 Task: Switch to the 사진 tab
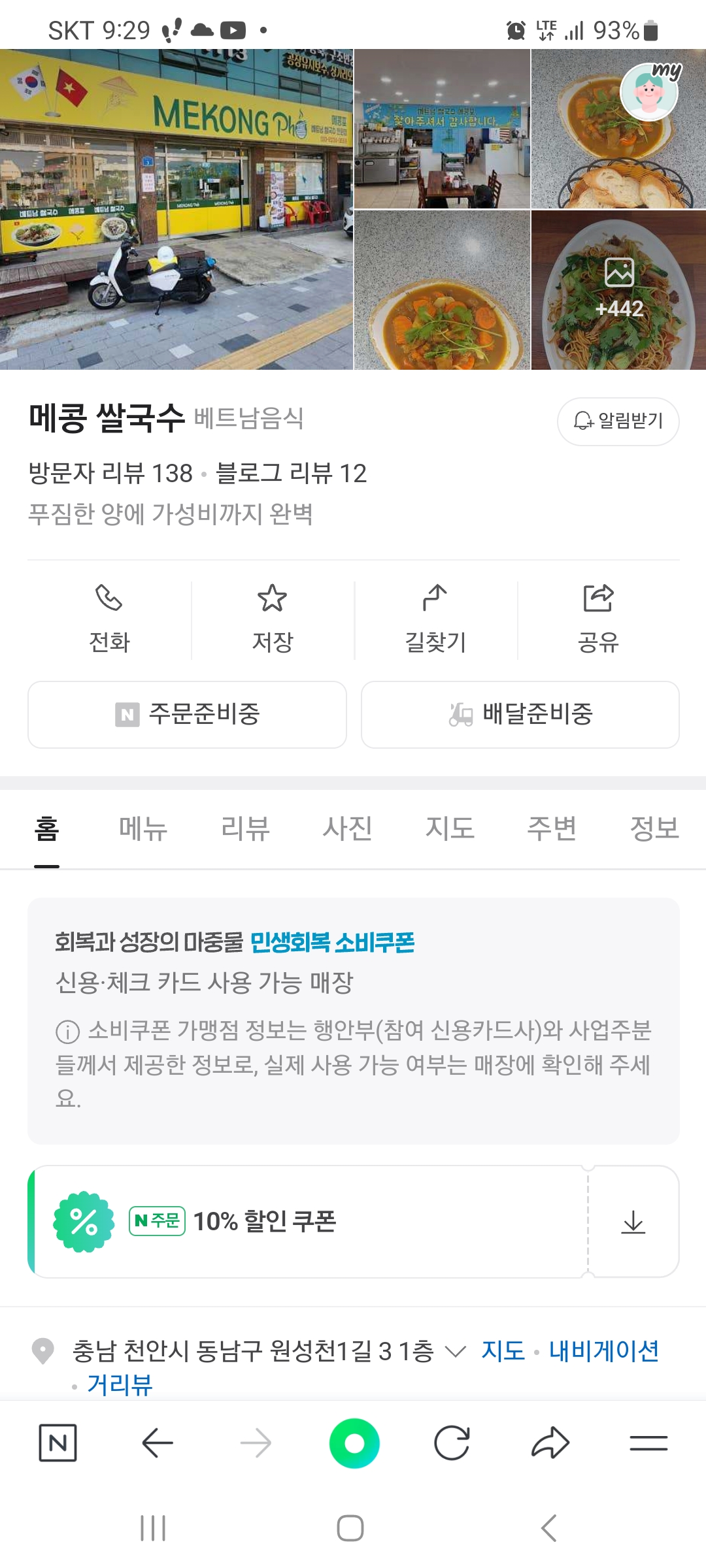click(x=347, y=828)
